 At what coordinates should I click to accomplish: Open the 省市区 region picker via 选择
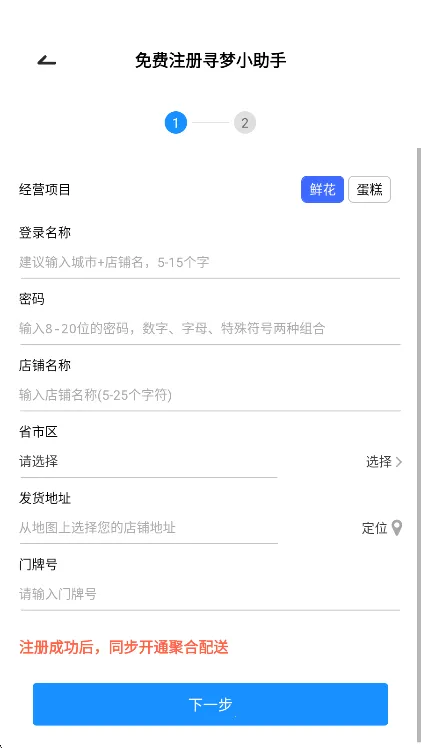point(384,461)
